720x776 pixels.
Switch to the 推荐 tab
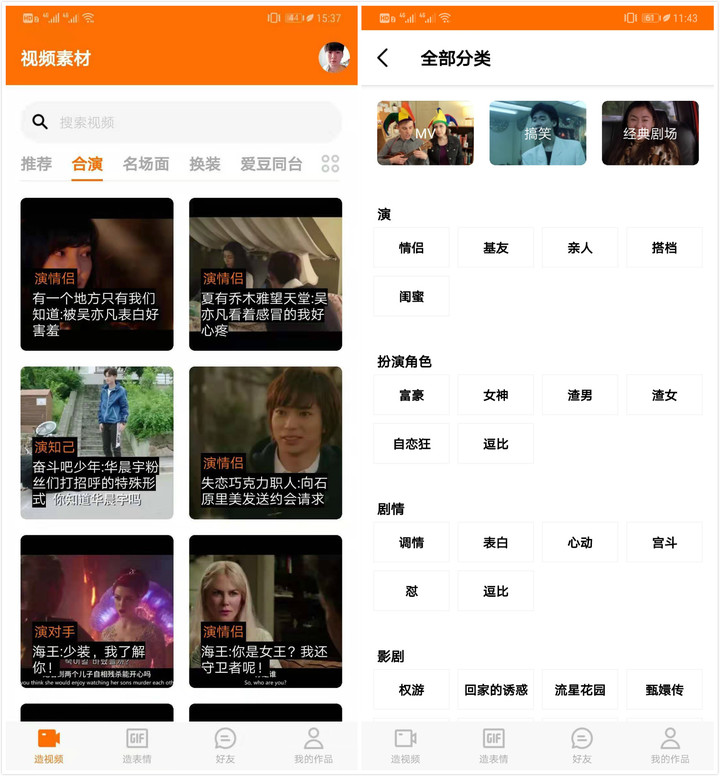[36, 164]
